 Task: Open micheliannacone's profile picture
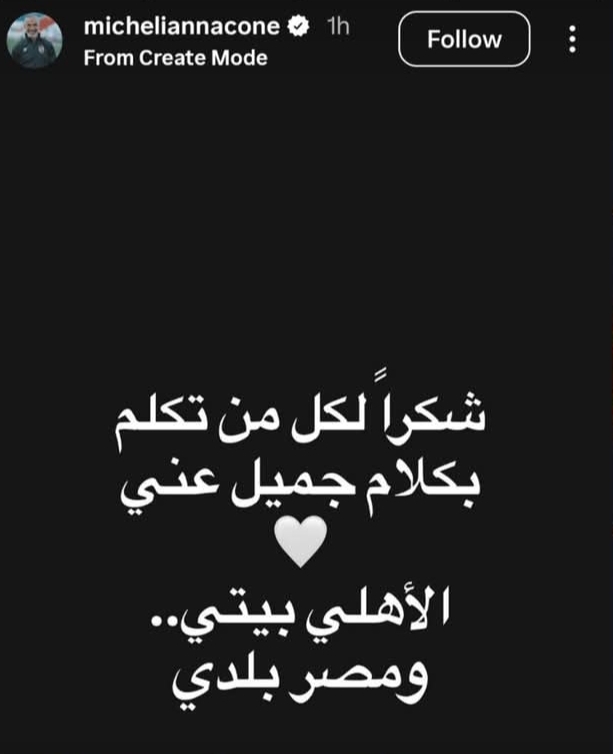[x=35, y=41]
